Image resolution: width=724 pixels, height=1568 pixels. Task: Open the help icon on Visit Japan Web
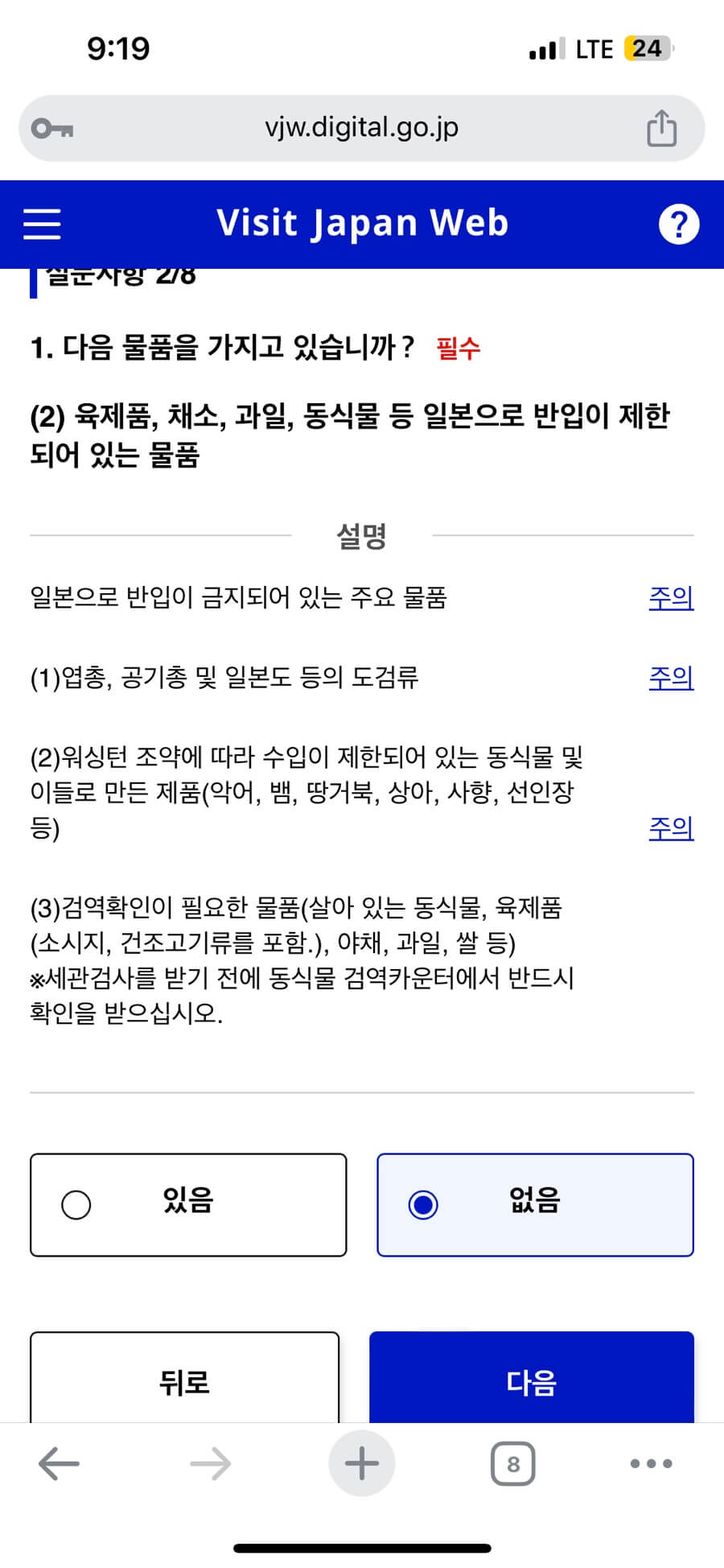pos(680,223)
